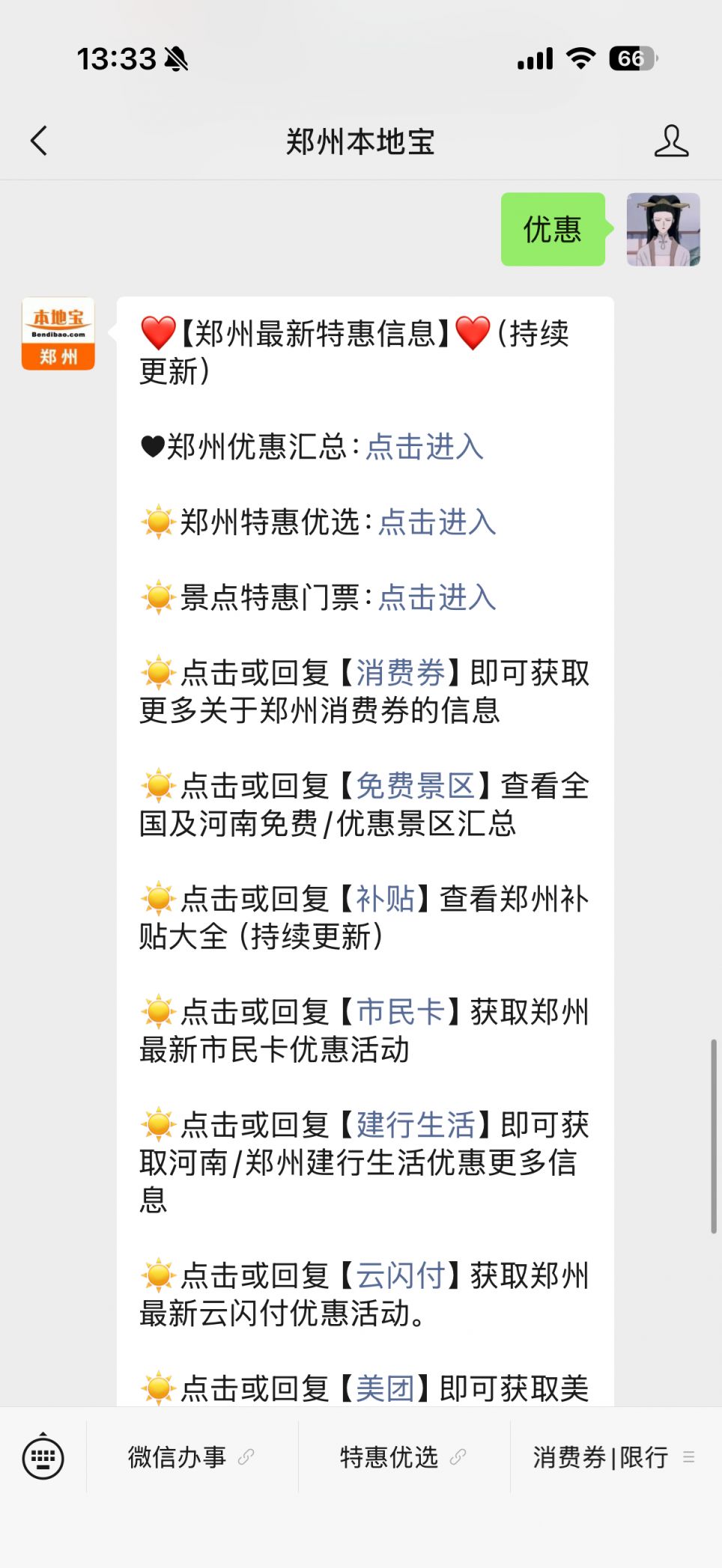Visit 点击进入 link for 景点特惠门票
This screenshot has width=722, height=1568.
click(437, 597)
